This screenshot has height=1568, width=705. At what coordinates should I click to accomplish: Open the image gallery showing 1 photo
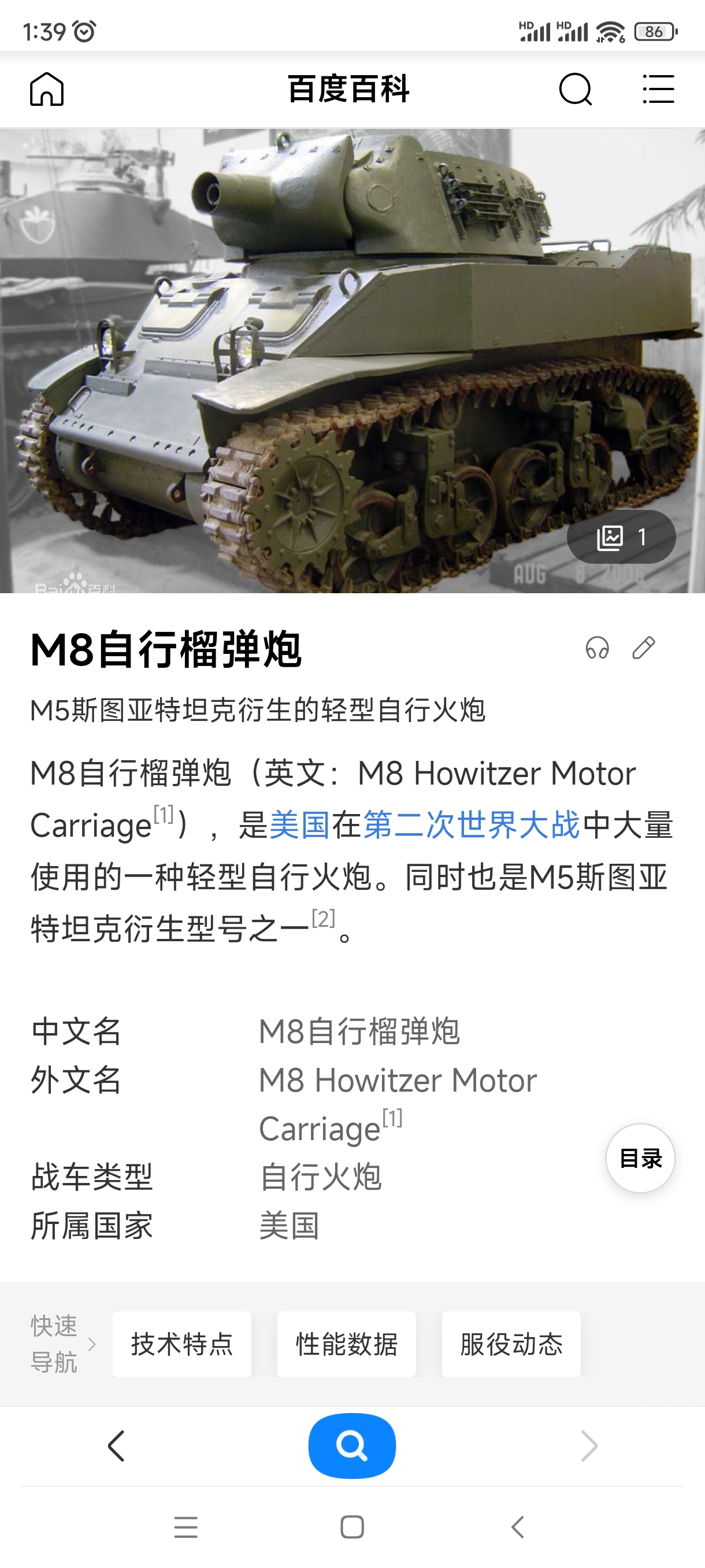click(621, 537)
